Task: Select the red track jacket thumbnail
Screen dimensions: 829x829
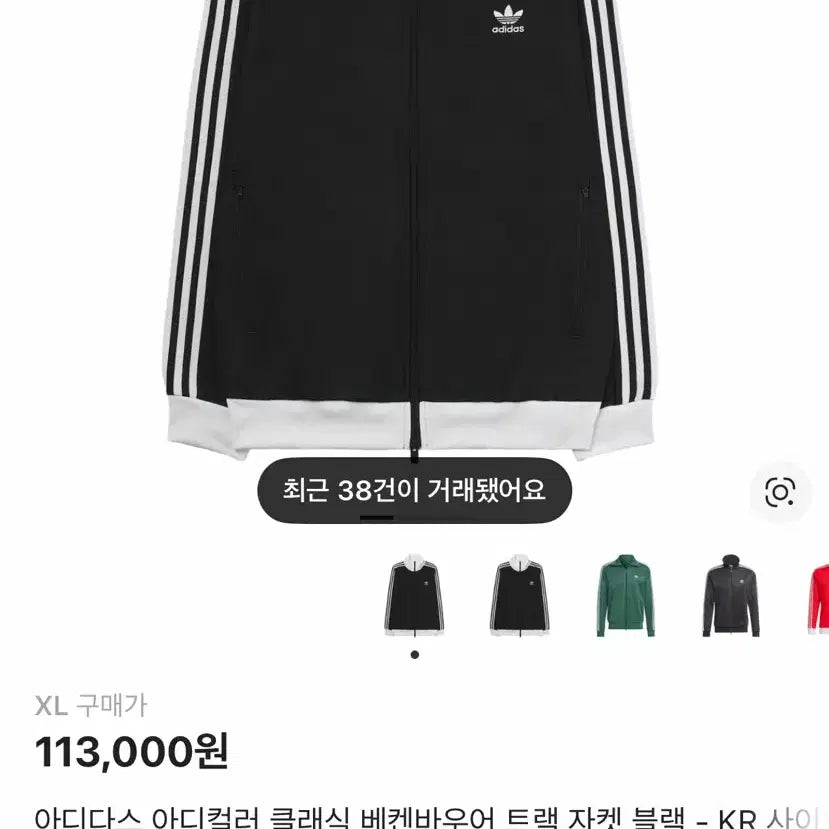Action: click(817, 597)
